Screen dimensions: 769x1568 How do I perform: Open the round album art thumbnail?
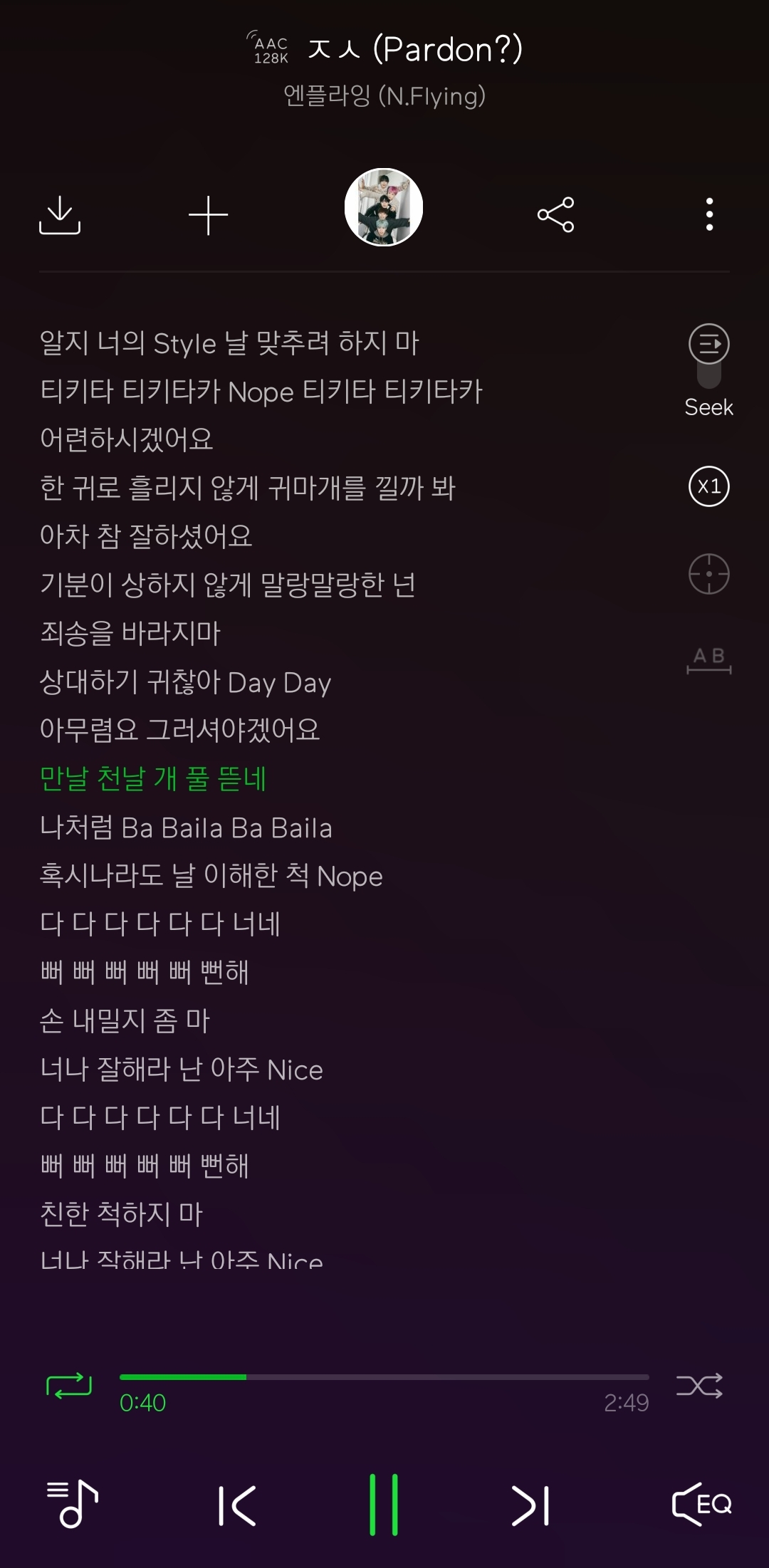point(384,207)
